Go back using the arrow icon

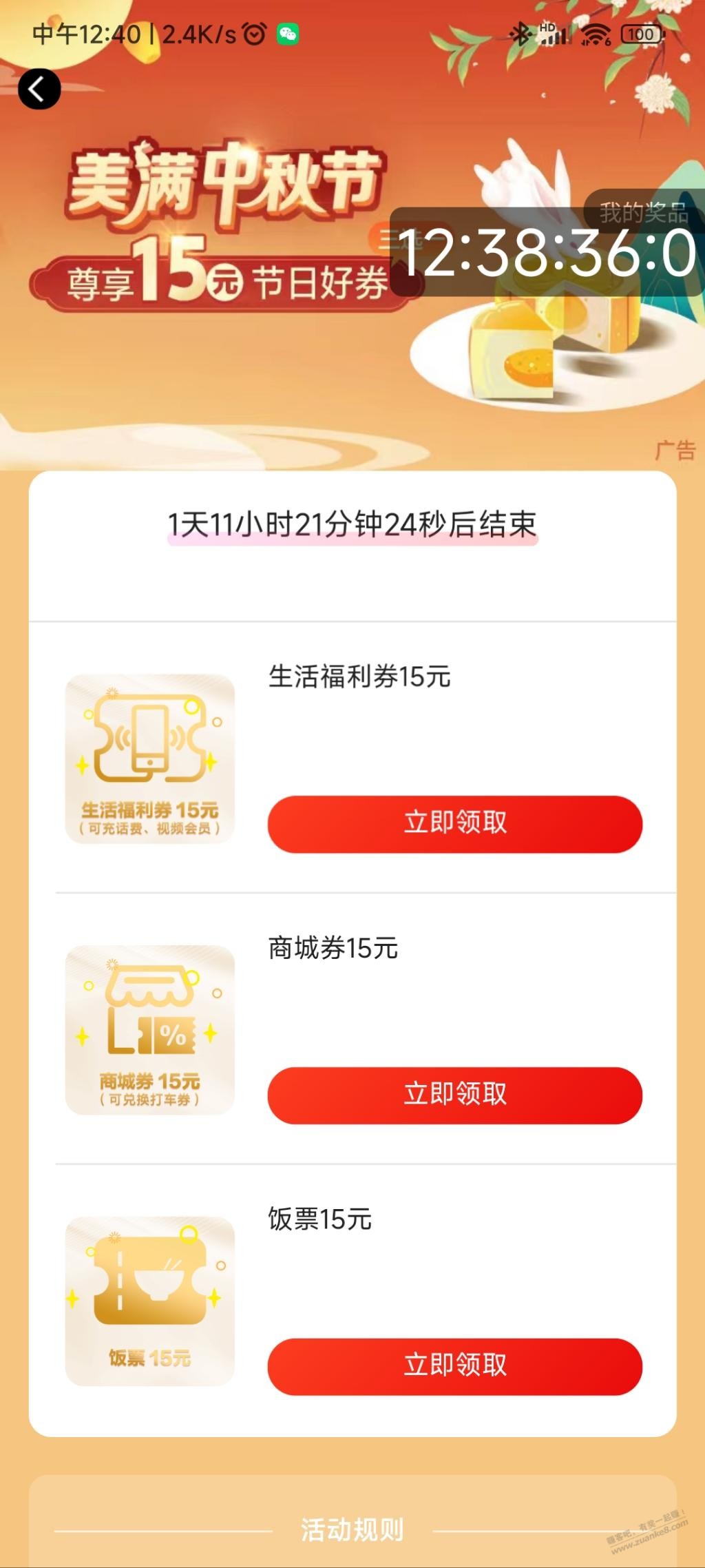(x=39, y=90)
